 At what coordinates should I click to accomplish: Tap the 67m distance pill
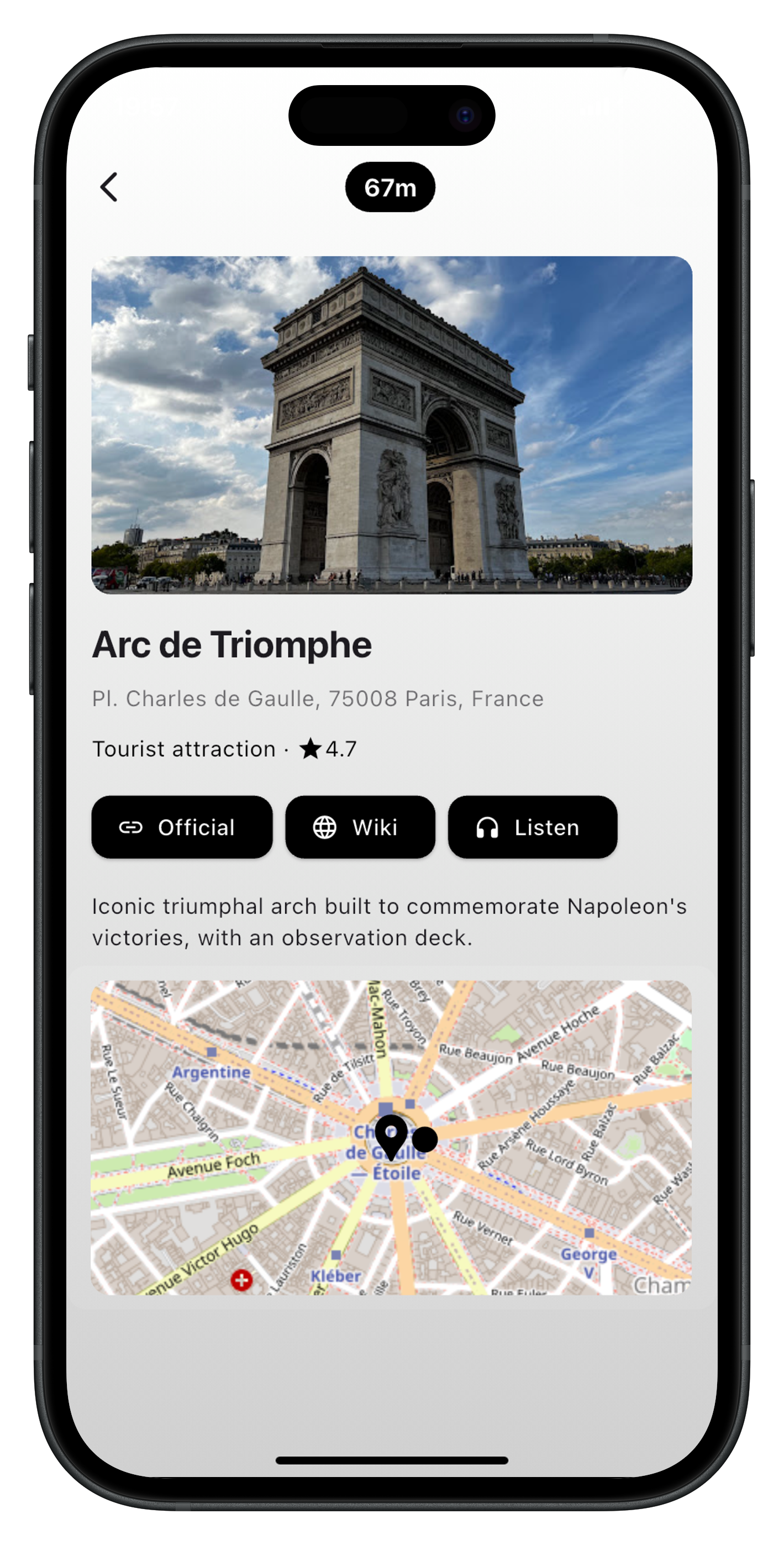(x=391, y=187)
